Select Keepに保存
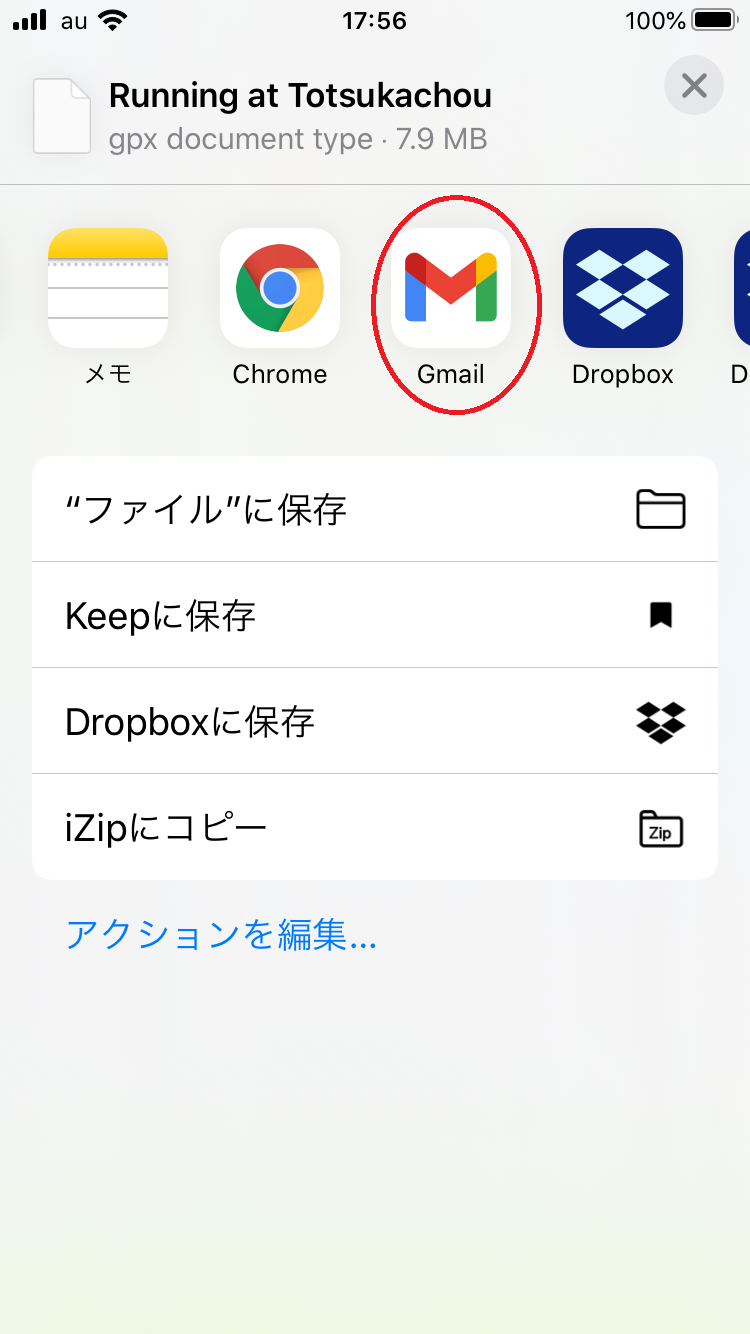This screenshot has height=1334, width=750. coord(375,615)
